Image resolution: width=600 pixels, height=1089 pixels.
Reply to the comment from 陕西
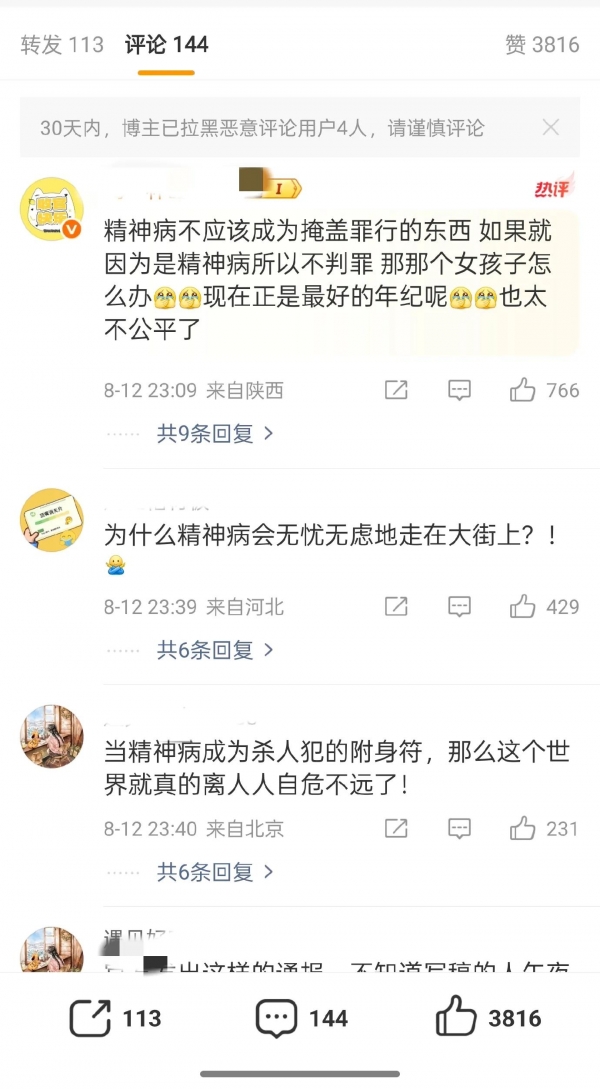point(459,390)
